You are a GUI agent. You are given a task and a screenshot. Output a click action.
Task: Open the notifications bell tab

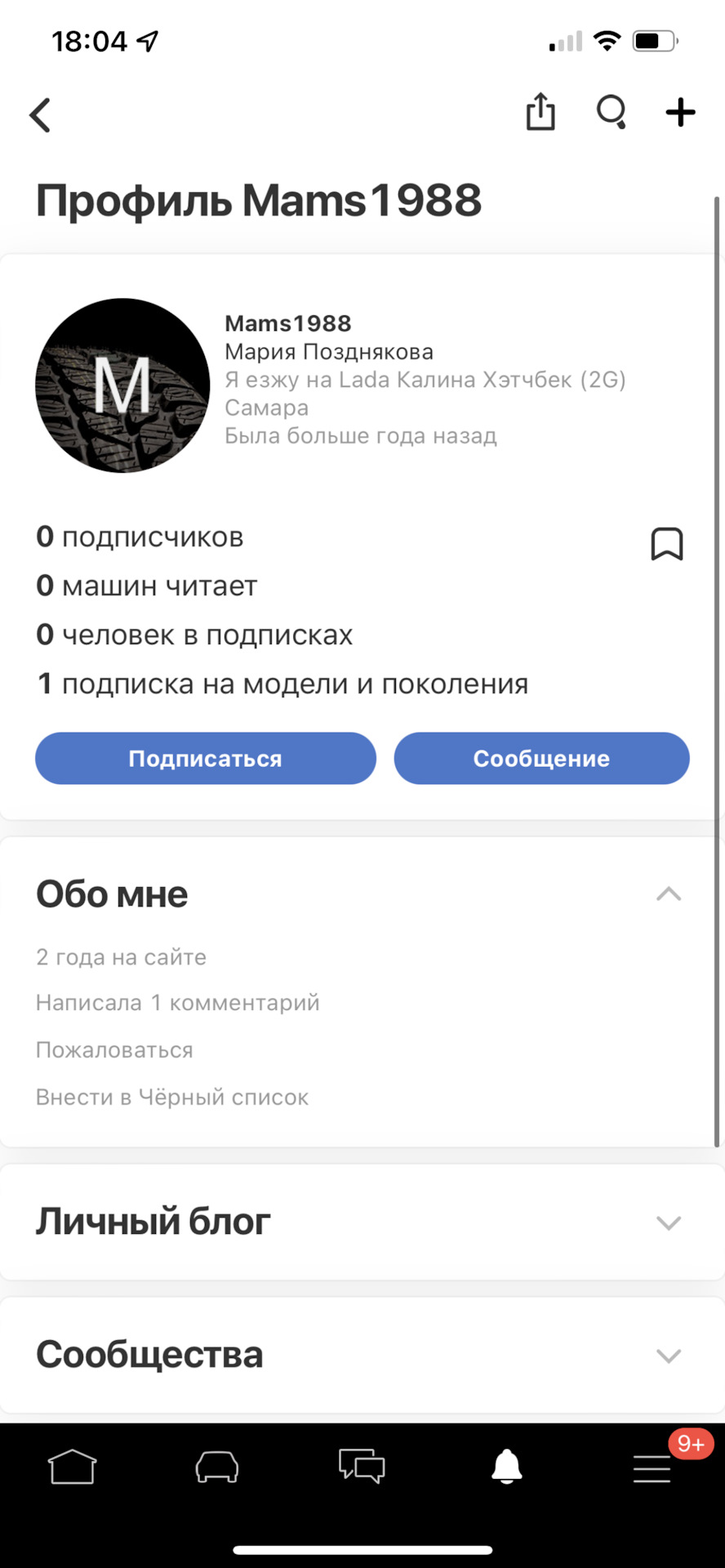pos(506,1468)
